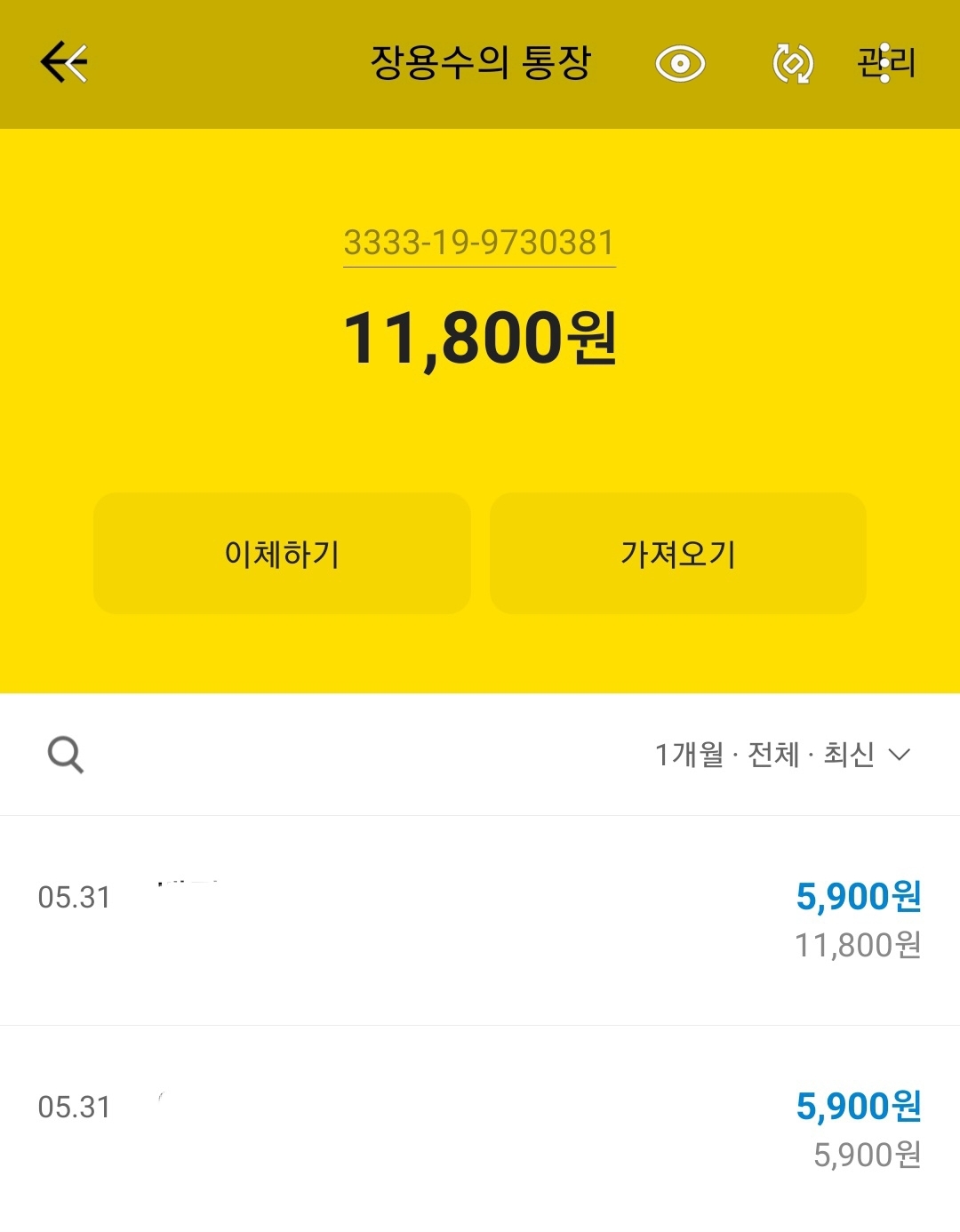Open the transaction with balance 5,900원
This screenshot has height=1232, width=960.
point(480,1129)
